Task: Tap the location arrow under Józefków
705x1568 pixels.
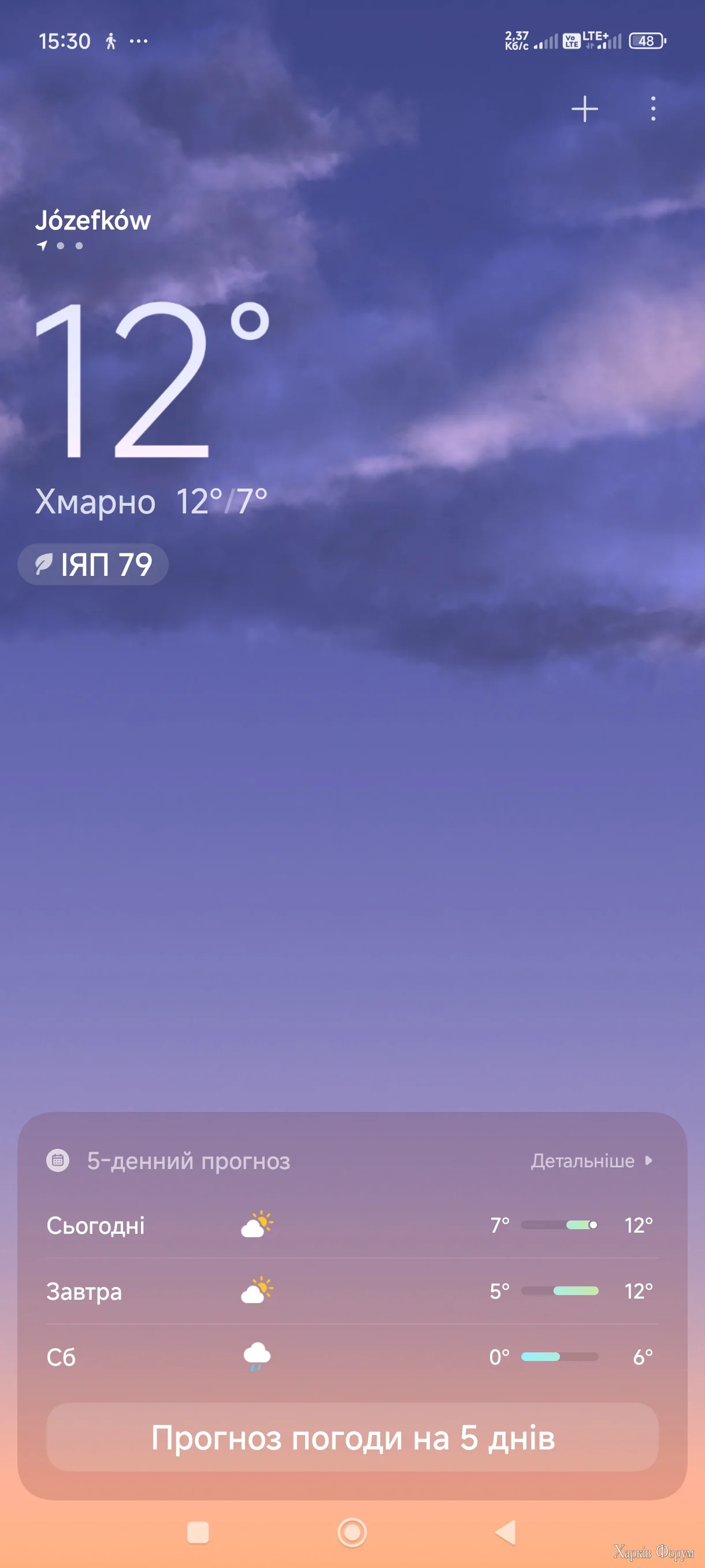Action: [x=43, y=246]
